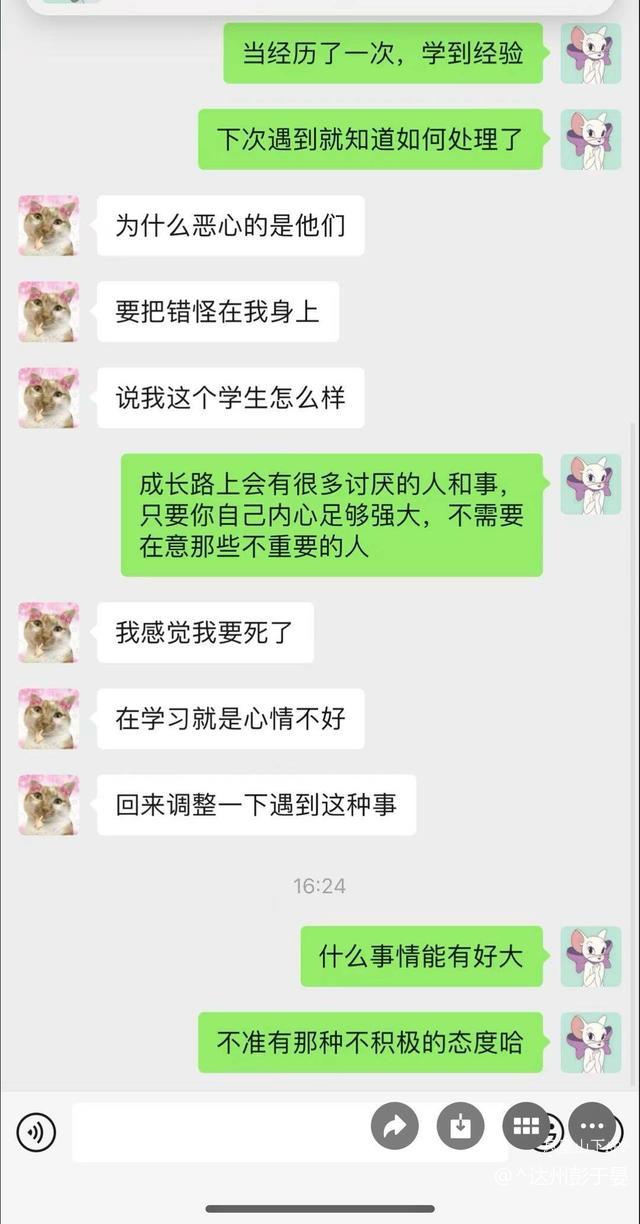Open cat avatar beside 我感觉我要死了
This screenshot has width=640, height=1224.
pos(48,632)
